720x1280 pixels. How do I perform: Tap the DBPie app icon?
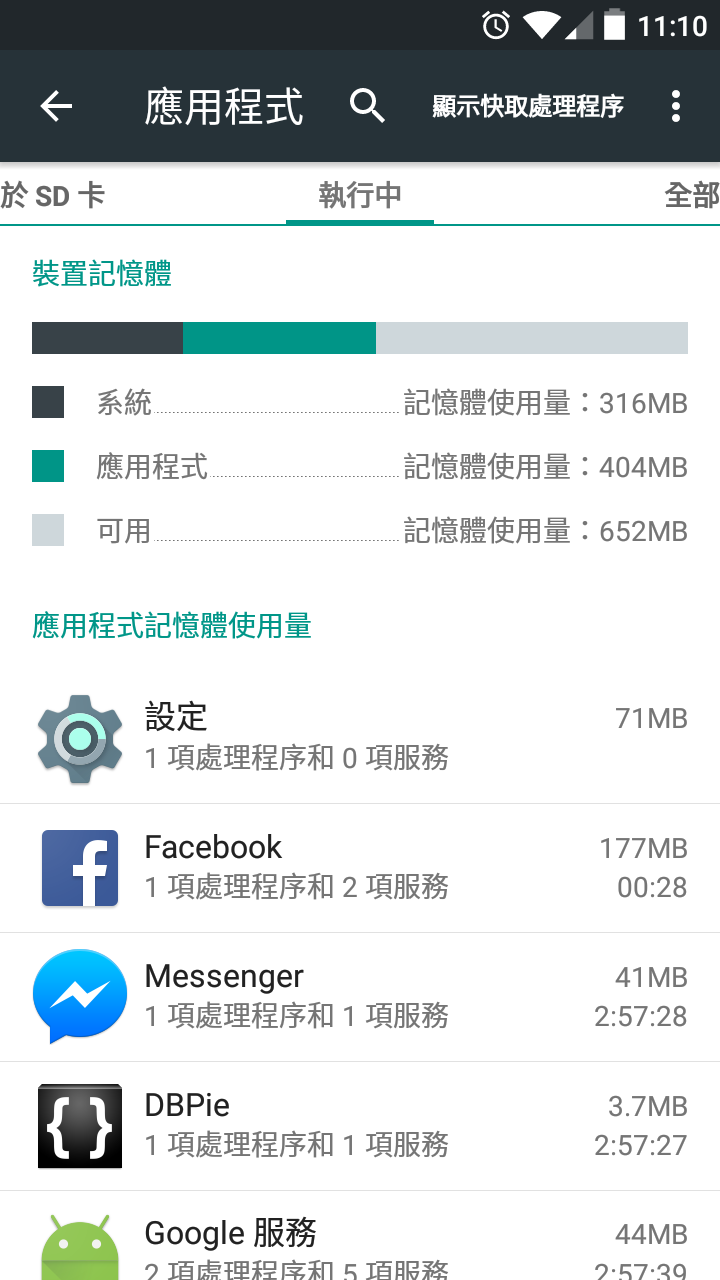coord(79,1125)
